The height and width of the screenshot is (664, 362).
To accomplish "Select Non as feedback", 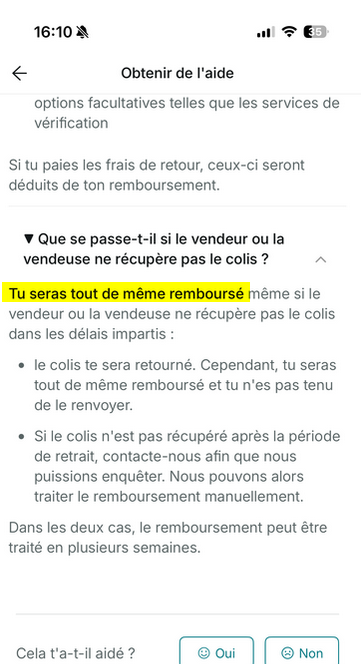I will [x=302, y=653].
